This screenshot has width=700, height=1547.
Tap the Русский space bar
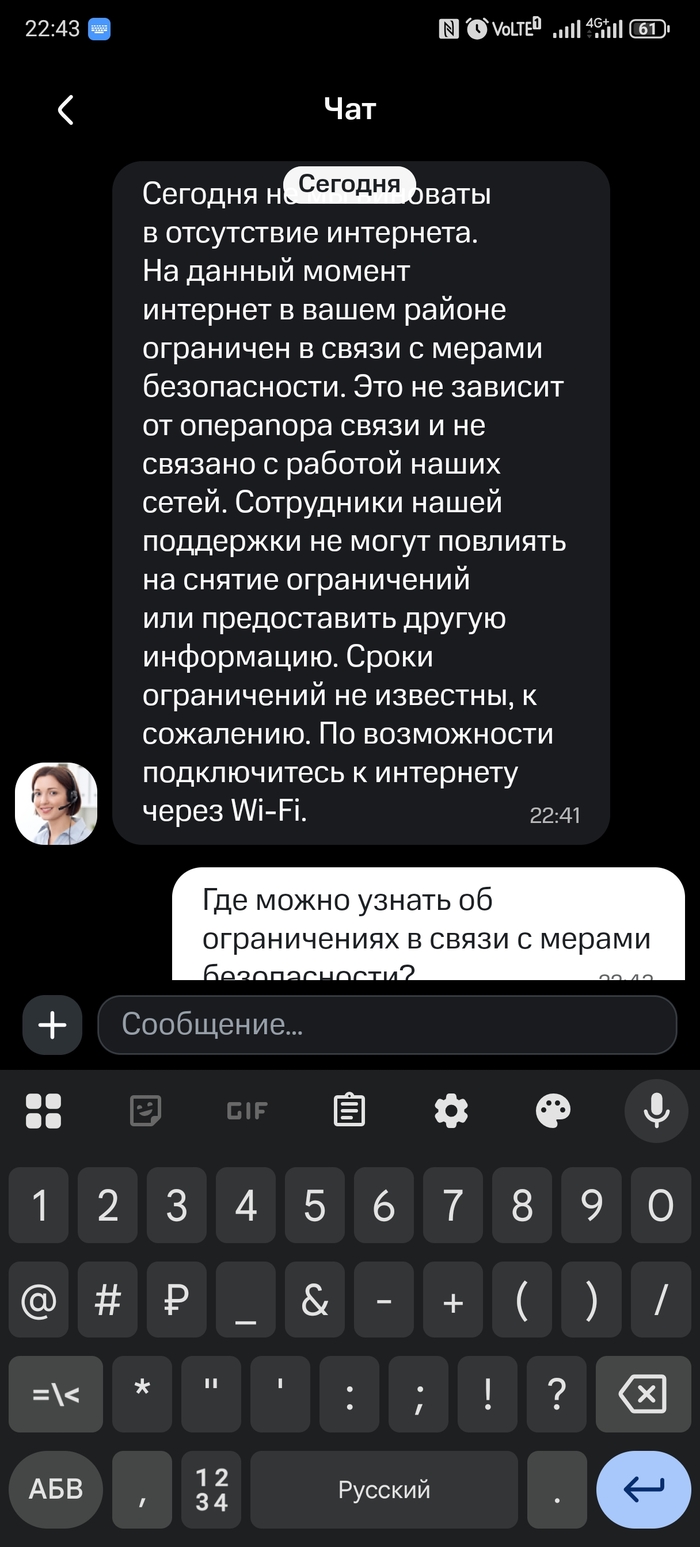[384, 1489]
